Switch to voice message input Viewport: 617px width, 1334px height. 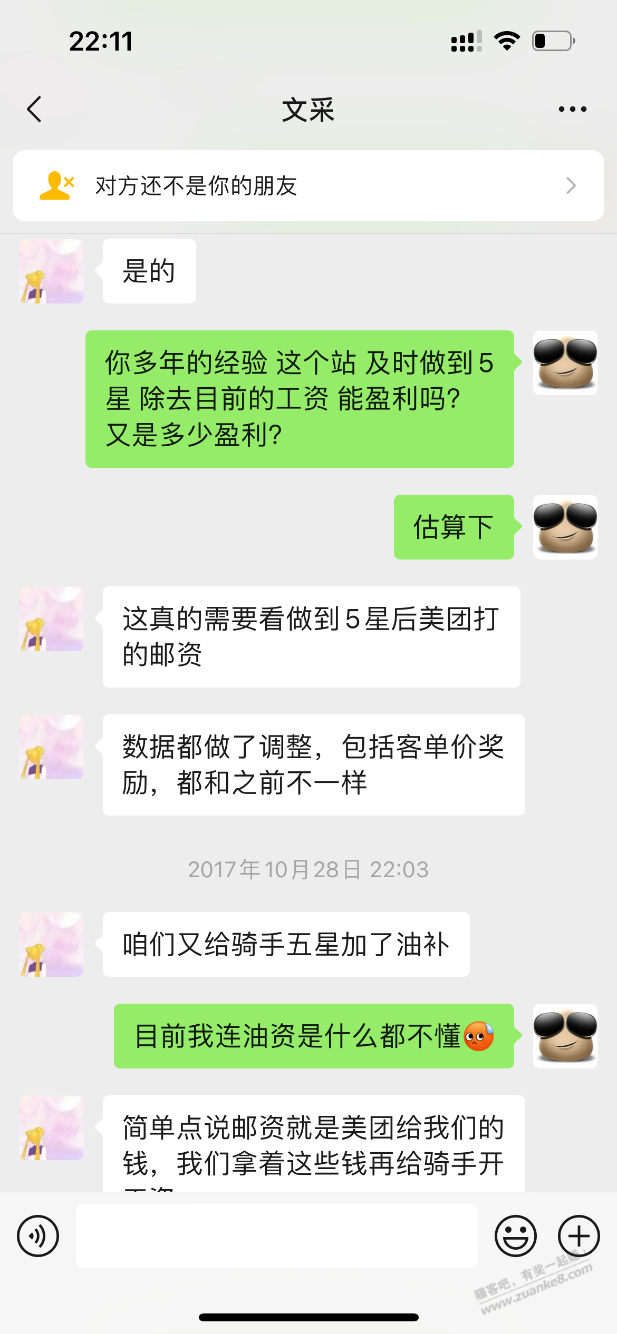tap(38, 1237)
